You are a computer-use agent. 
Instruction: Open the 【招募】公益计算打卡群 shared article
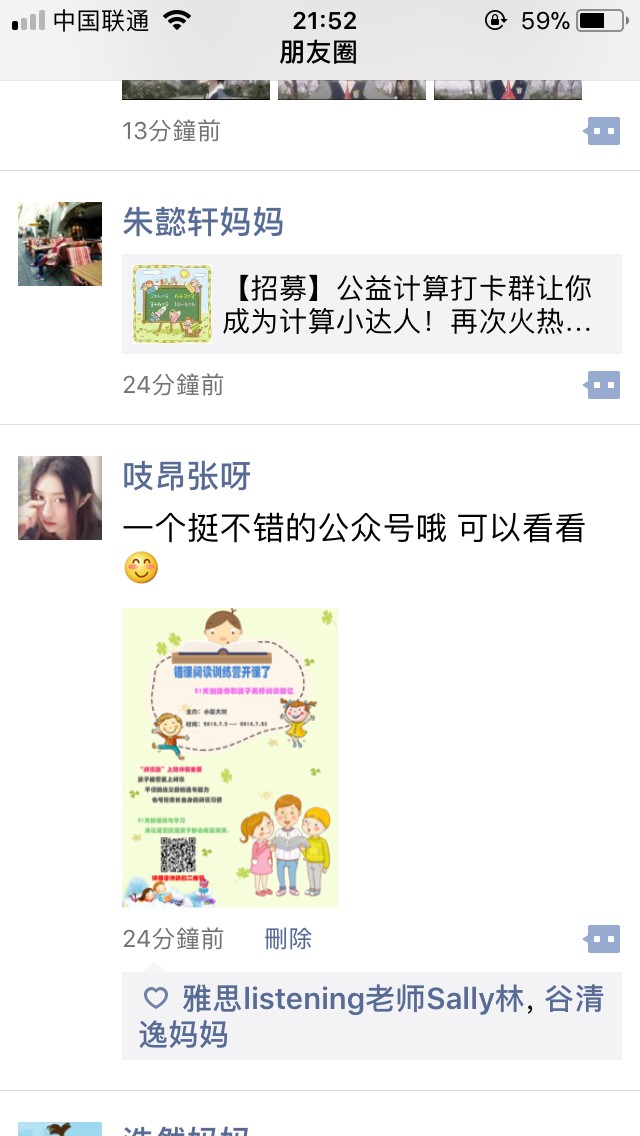click(372, 305)
